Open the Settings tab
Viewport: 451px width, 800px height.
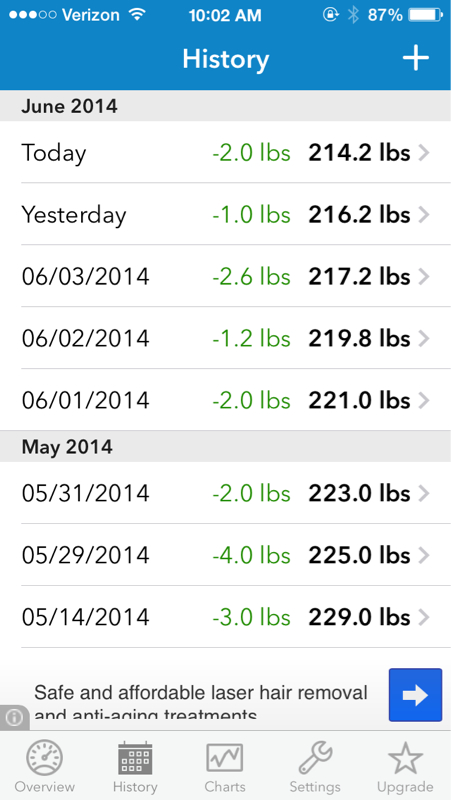(x=315, y=766)
